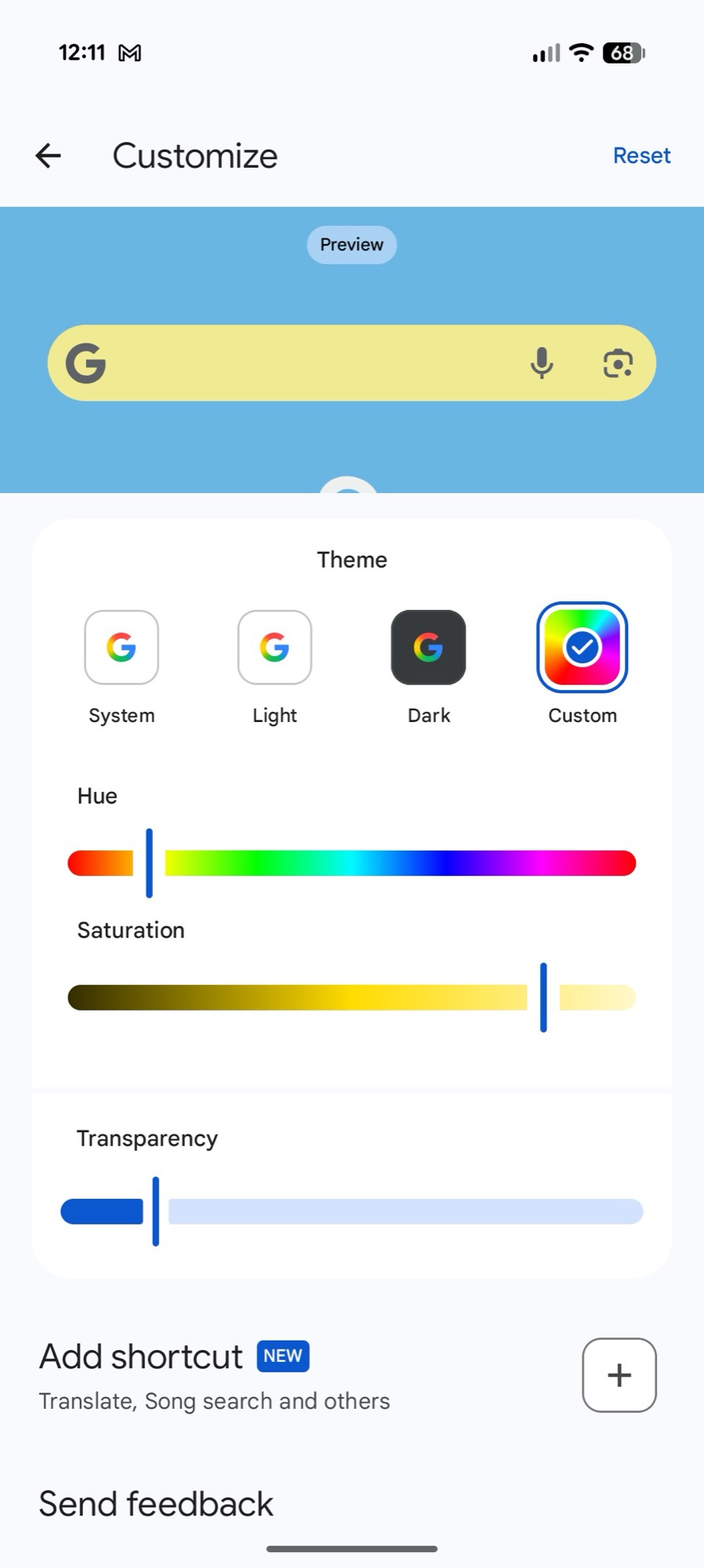Viewport: 704px width, 1568px height.
Task: Tap the checkmark on the Custom theme
Action: pyautogui.click(x=582, y=648)
